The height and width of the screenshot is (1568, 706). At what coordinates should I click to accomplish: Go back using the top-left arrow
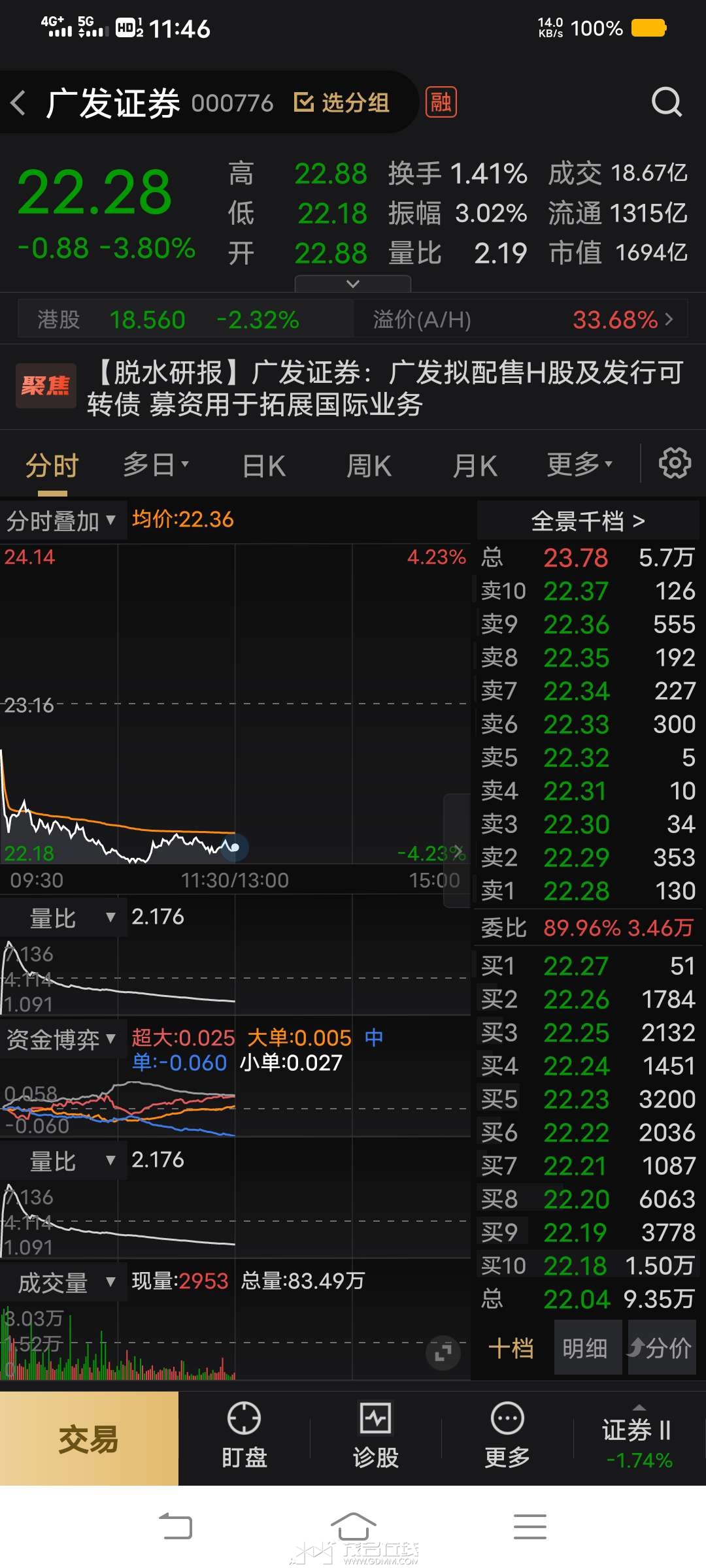18,103
